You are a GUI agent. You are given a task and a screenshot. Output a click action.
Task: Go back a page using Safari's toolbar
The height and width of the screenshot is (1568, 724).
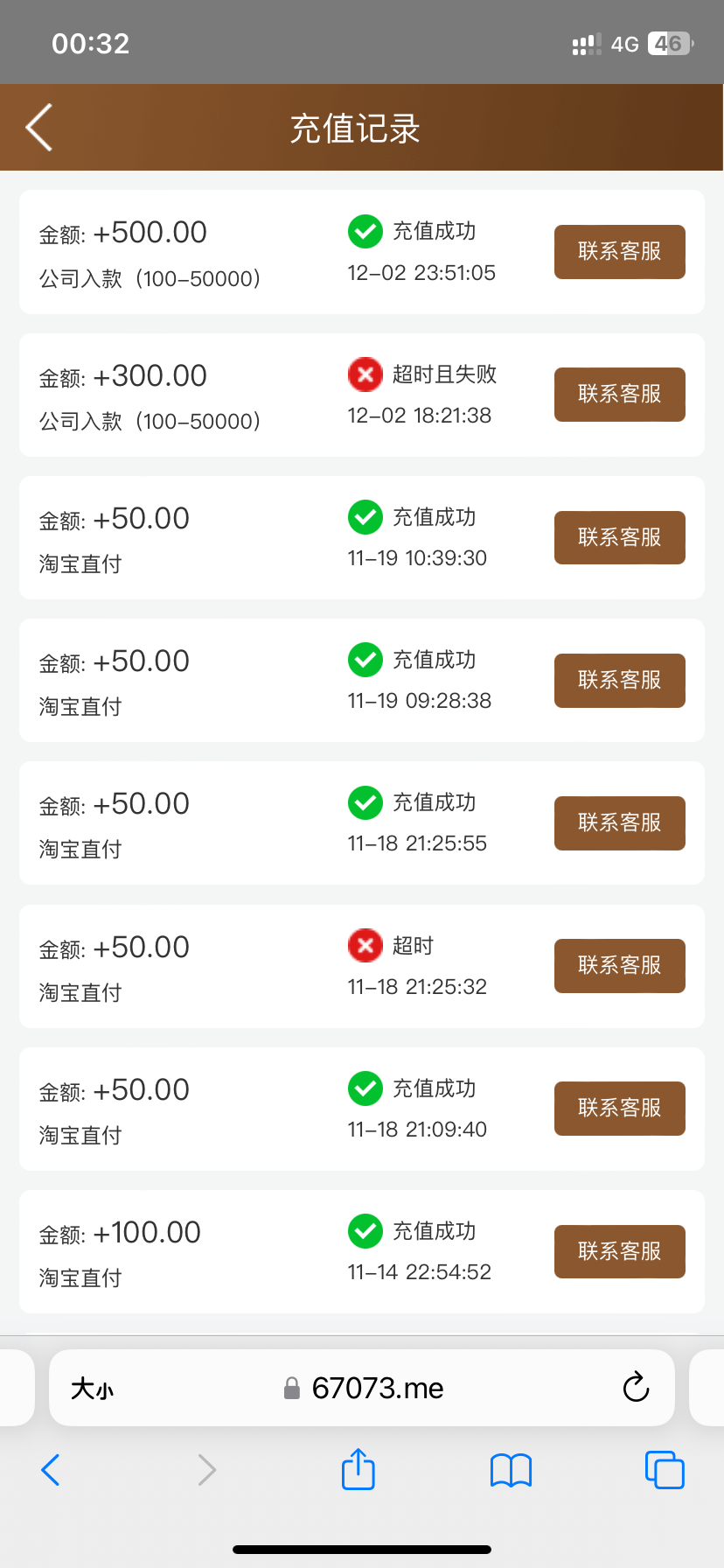point(51,1470)
